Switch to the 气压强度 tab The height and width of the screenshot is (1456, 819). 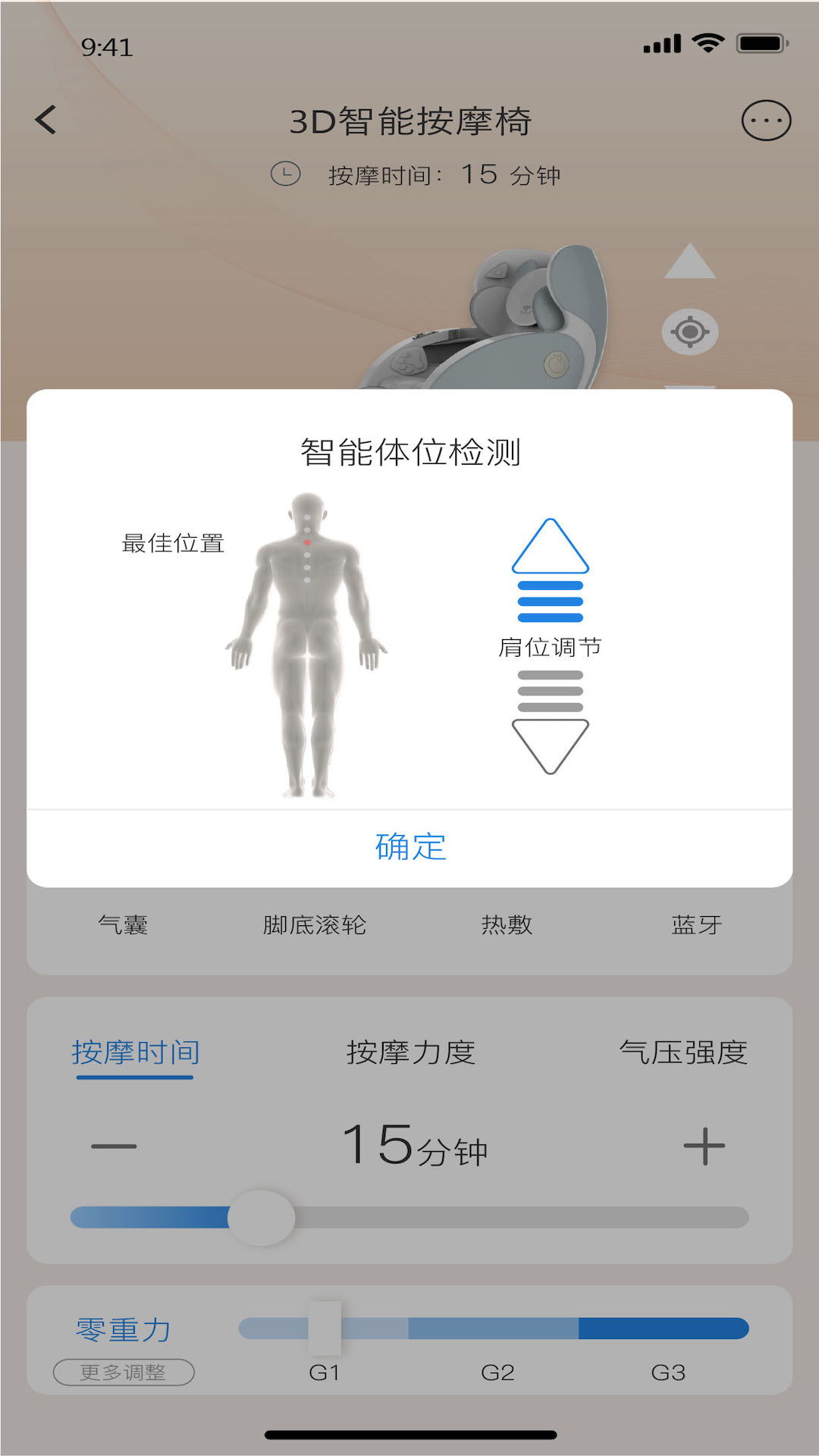682,1052
